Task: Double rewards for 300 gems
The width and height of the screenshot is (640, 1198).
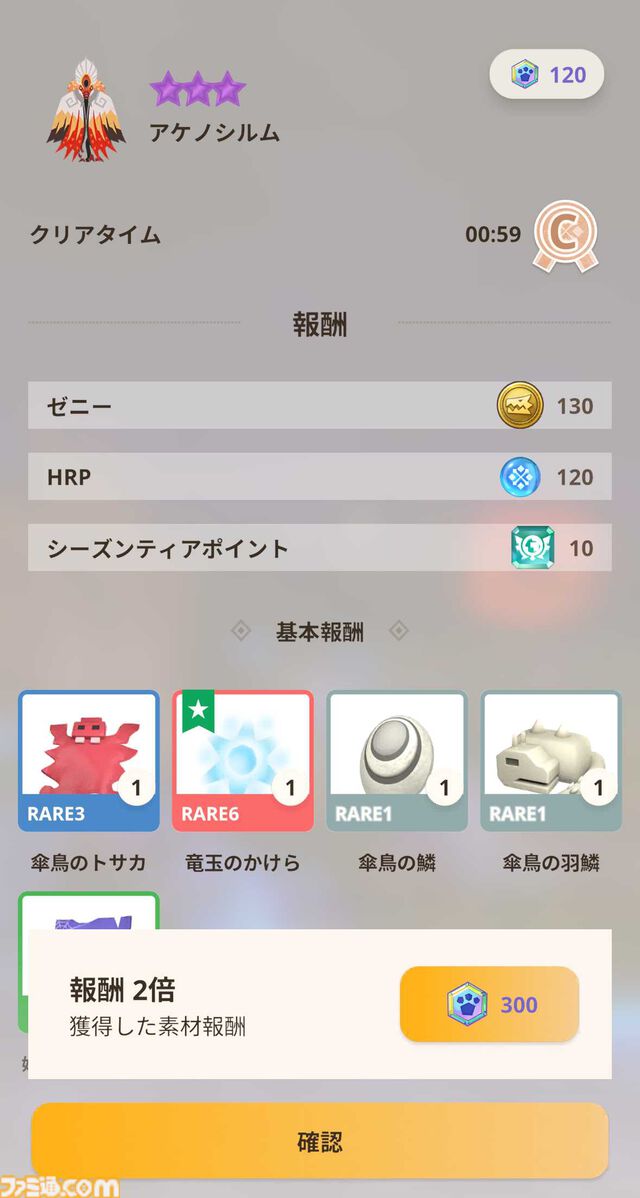Action: click(x=489, y=1004)
